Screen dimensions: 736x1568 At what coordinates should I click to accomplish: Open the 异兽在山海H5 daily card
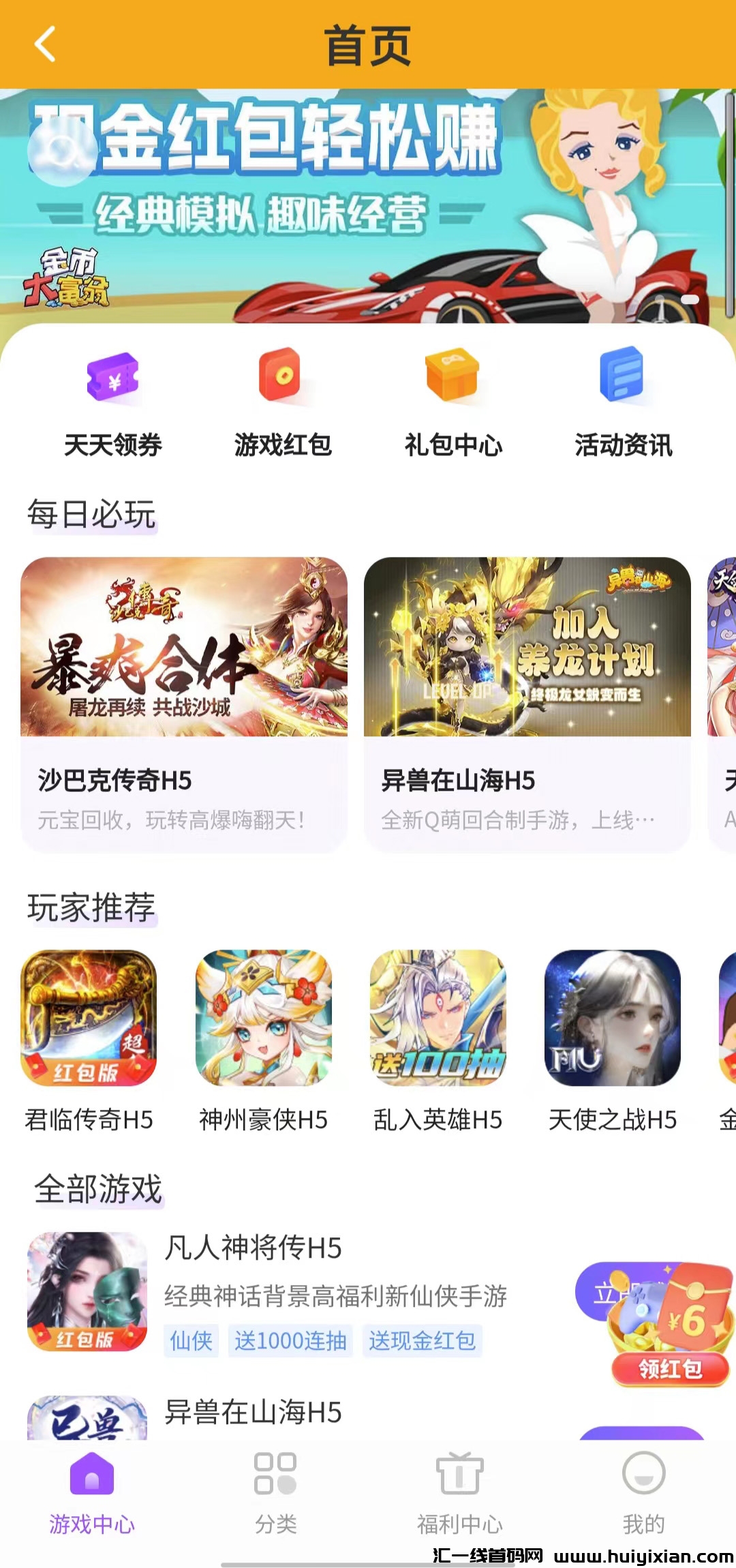(x=527, y=702)
